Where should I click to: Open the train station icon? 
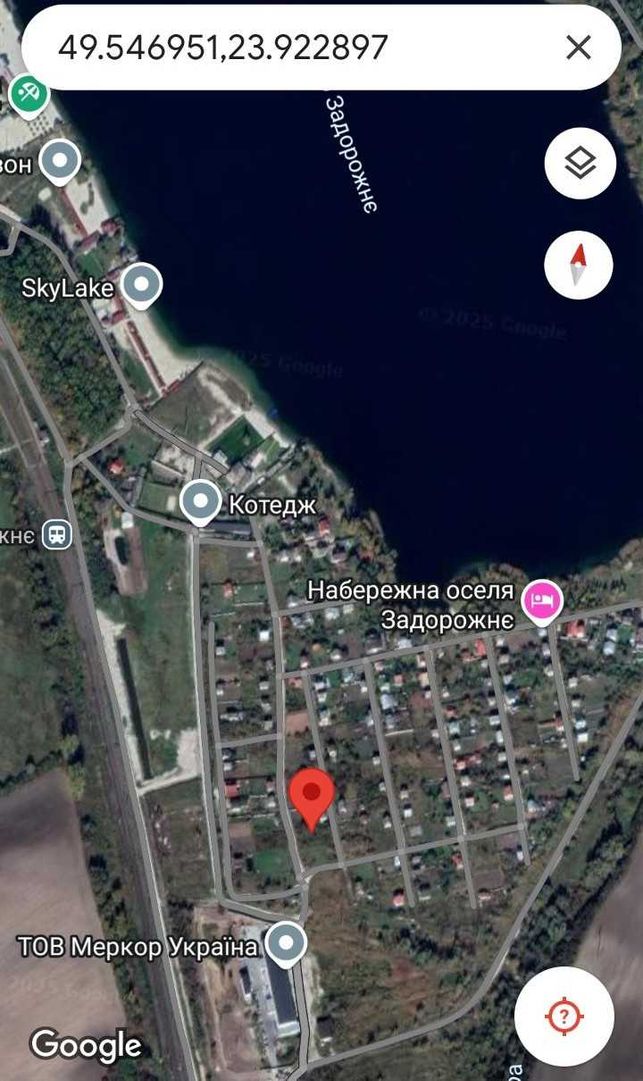point(57,534)
